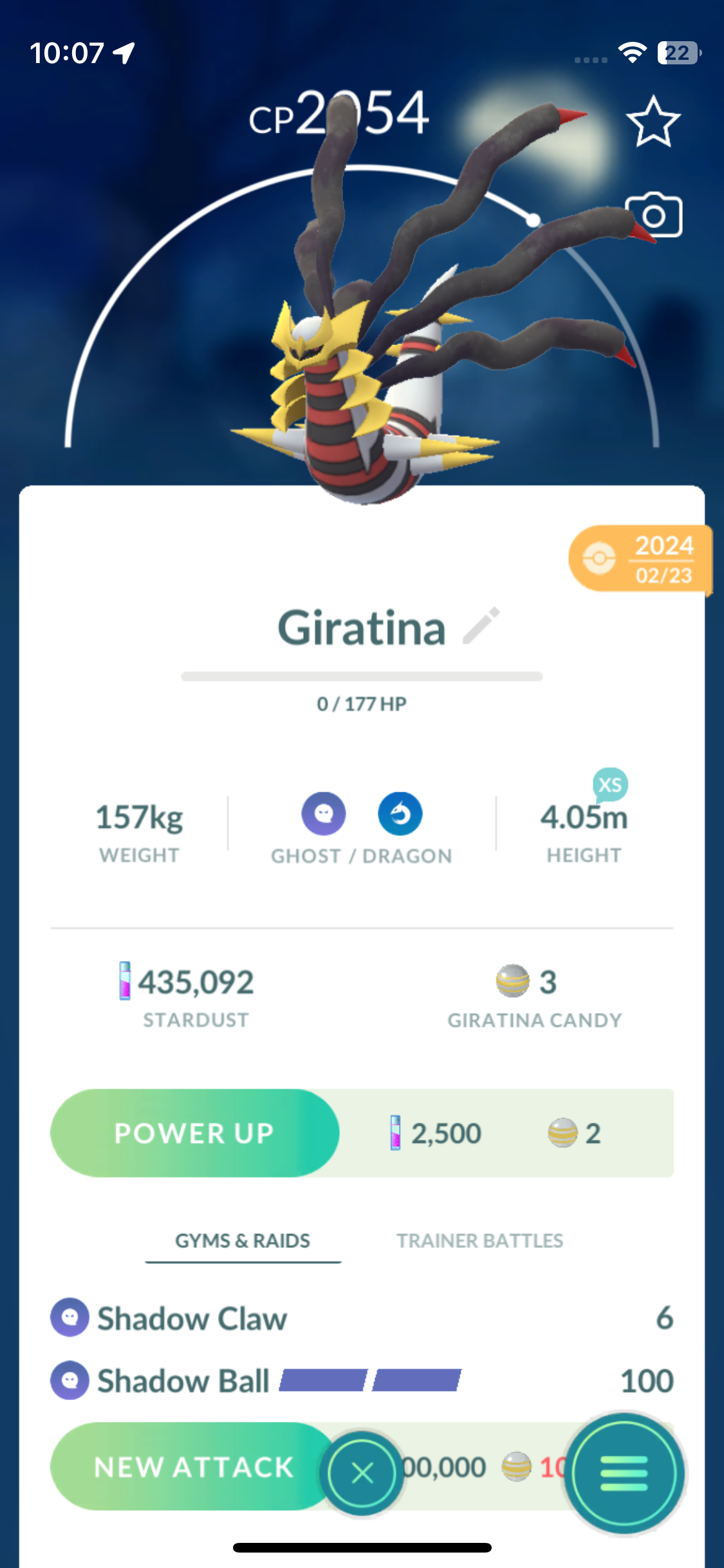Mark Giratina as favorite with the star
Viewport: 724px width, 1568px height.
click(x=653, y=122)
